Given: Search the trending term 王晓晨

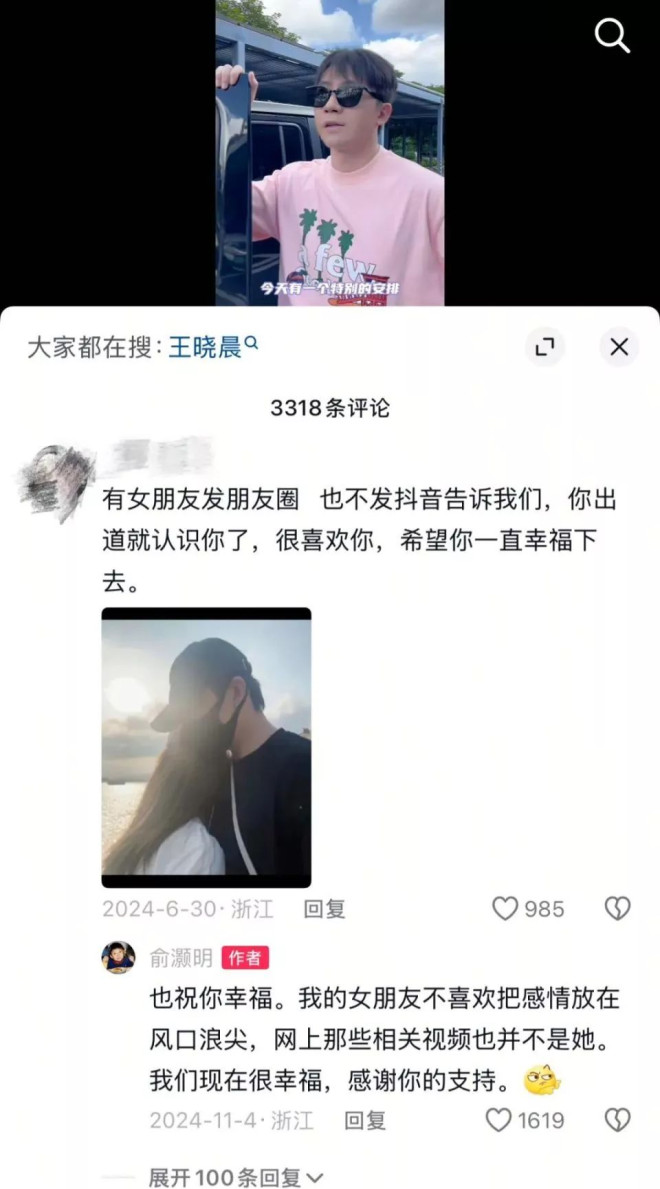Looking at the screenshot, I should point(212,347).
